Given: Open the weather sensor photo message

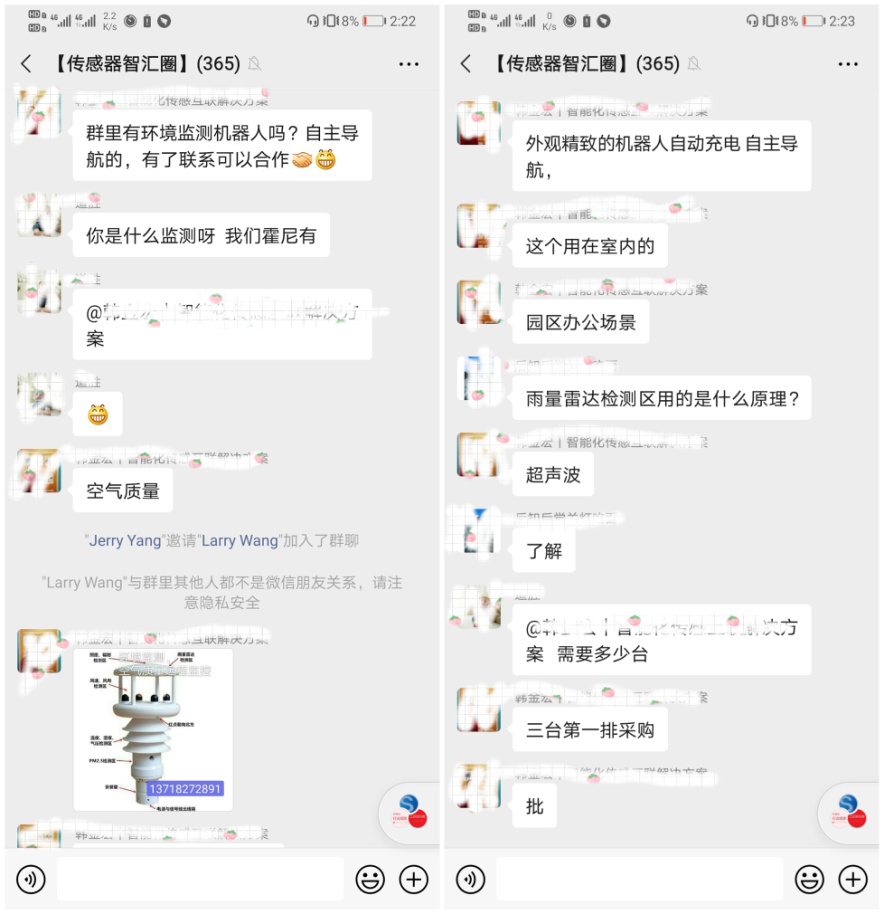Looking at the screenshot, I should point(153,729).
